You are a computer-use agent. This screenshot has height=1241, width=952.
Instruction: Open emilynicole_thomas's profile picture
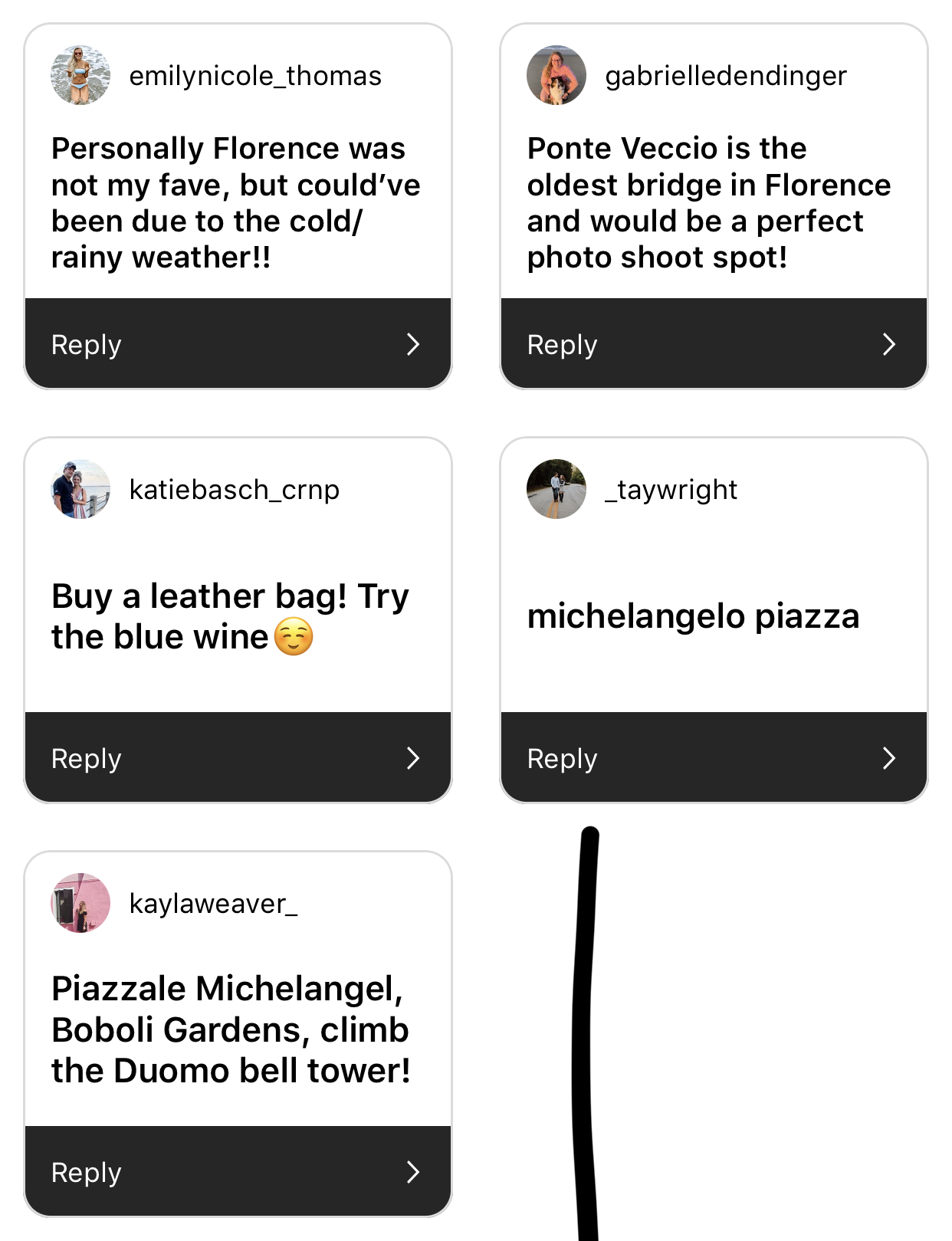pyautogui.click(x=80, y=75)
